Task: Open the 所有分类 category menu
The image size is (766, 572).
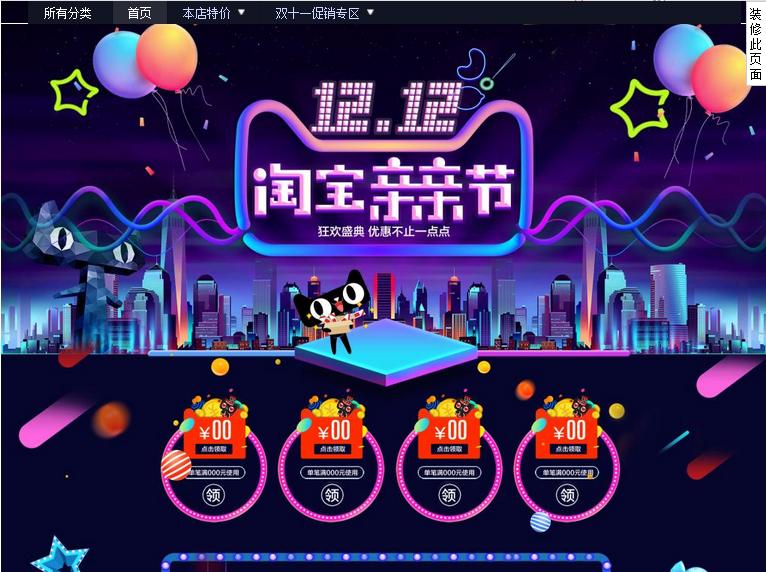Action: pos(67,13)
